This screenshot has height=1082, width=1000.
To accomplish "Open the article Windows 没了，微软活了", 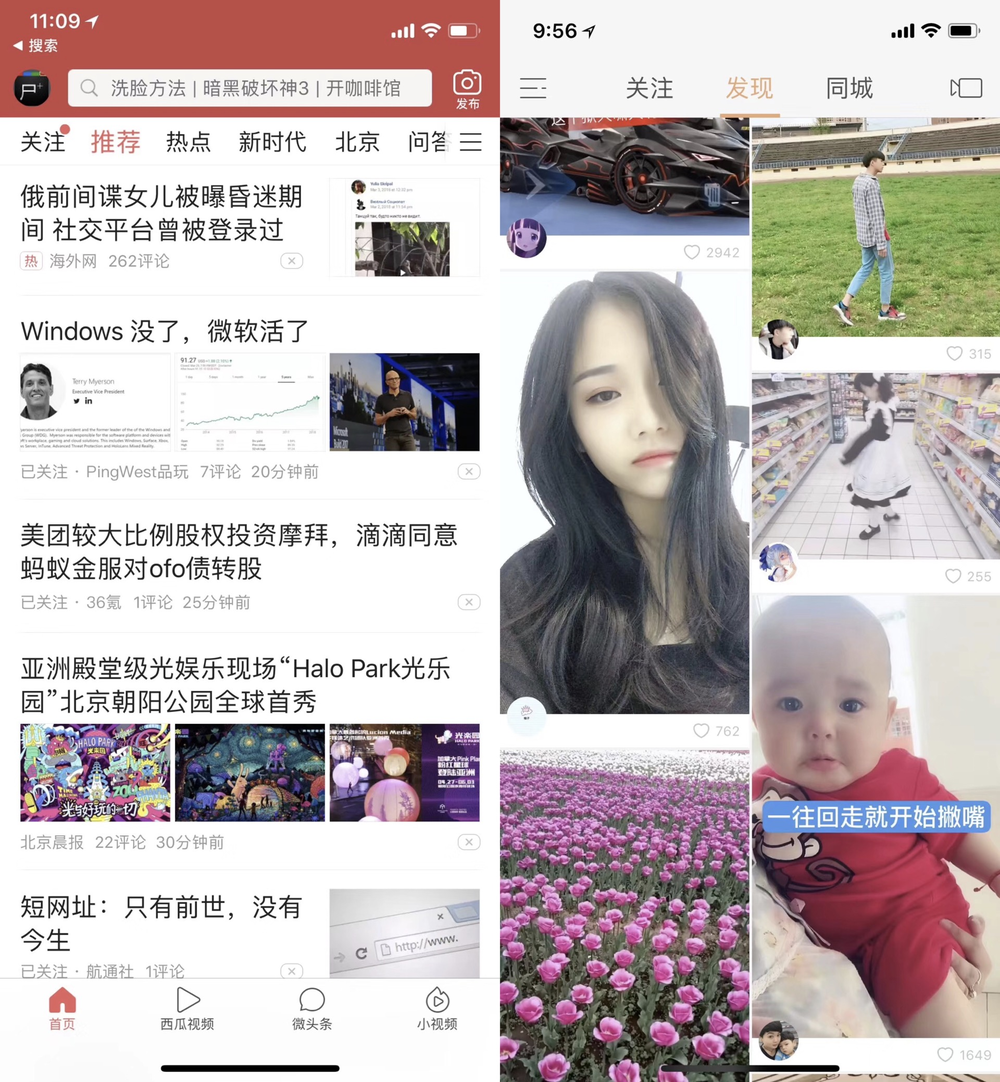I will tap(165, 331).
